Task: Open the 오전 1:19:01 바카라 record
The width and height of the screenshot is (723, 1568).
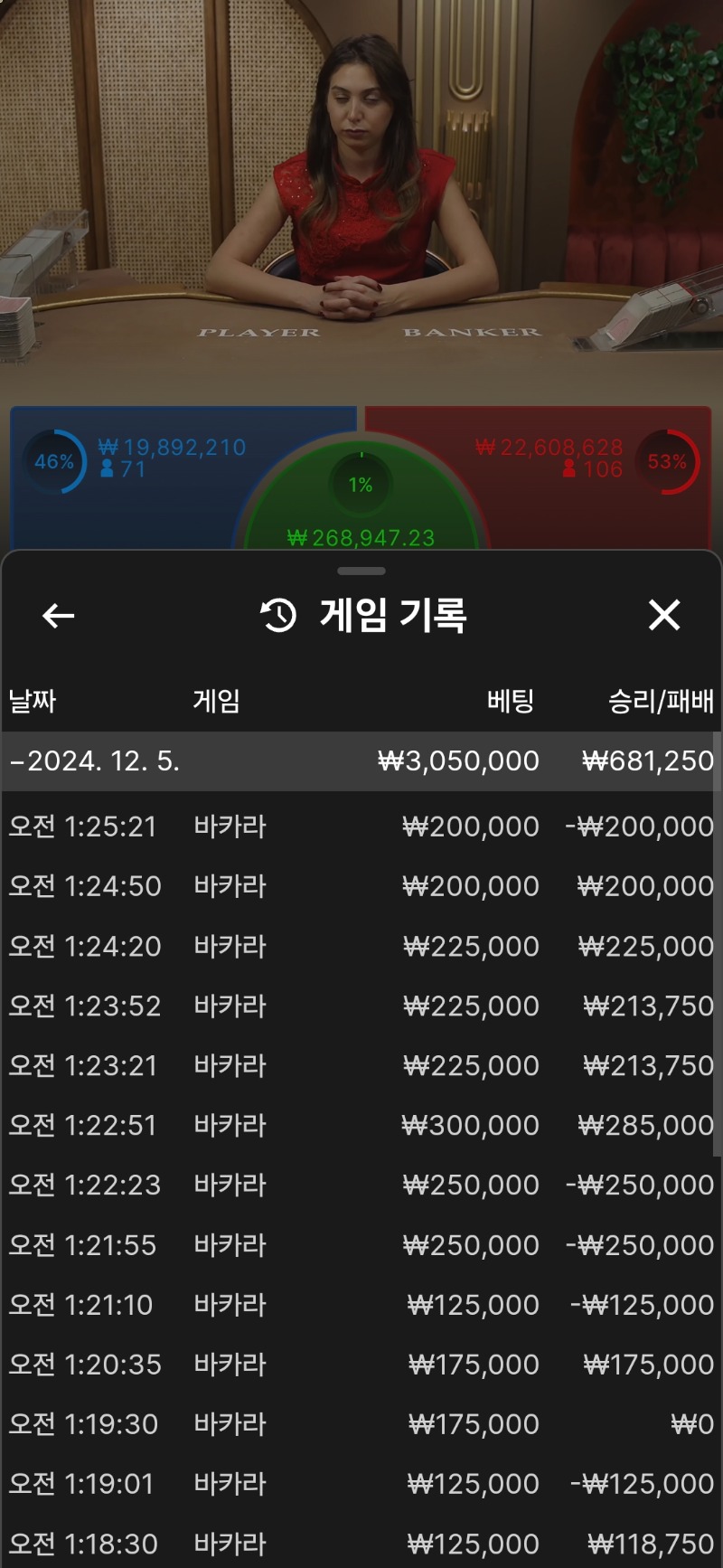Action: [x=361, y=1484]
